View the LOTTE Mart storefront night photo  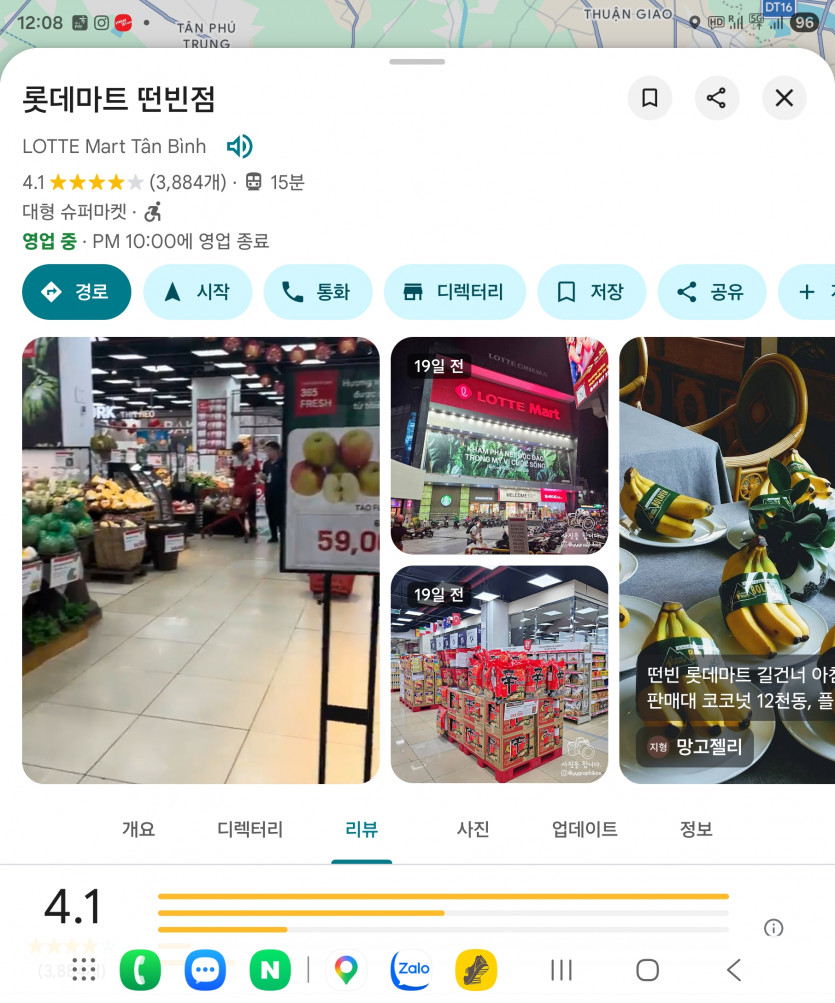pos(499,446)
